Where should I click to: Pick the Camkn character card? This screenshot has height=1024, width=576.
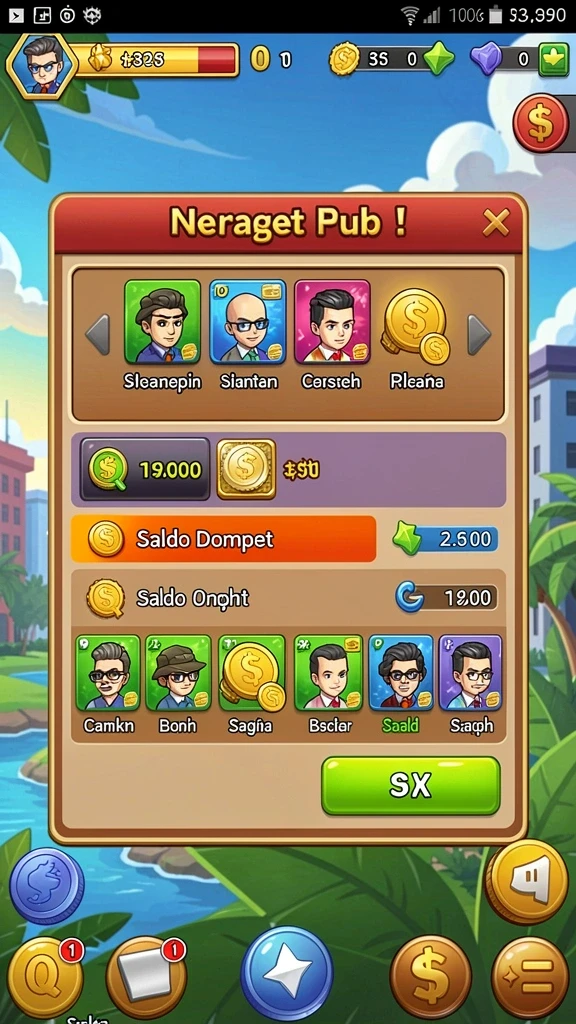[x=108, y=673]
